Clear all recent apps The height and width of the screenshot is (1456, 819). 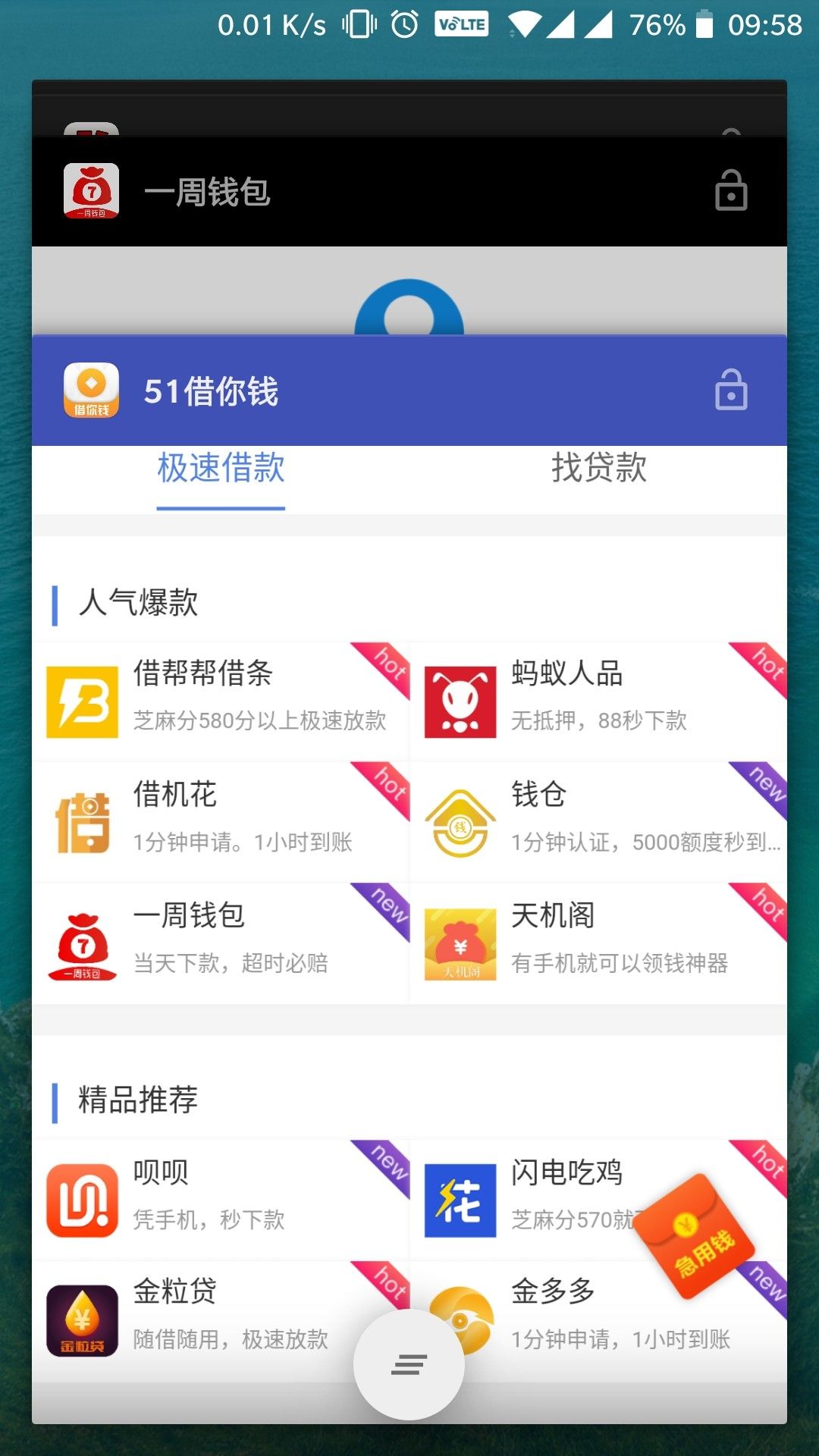point(409,1364)
